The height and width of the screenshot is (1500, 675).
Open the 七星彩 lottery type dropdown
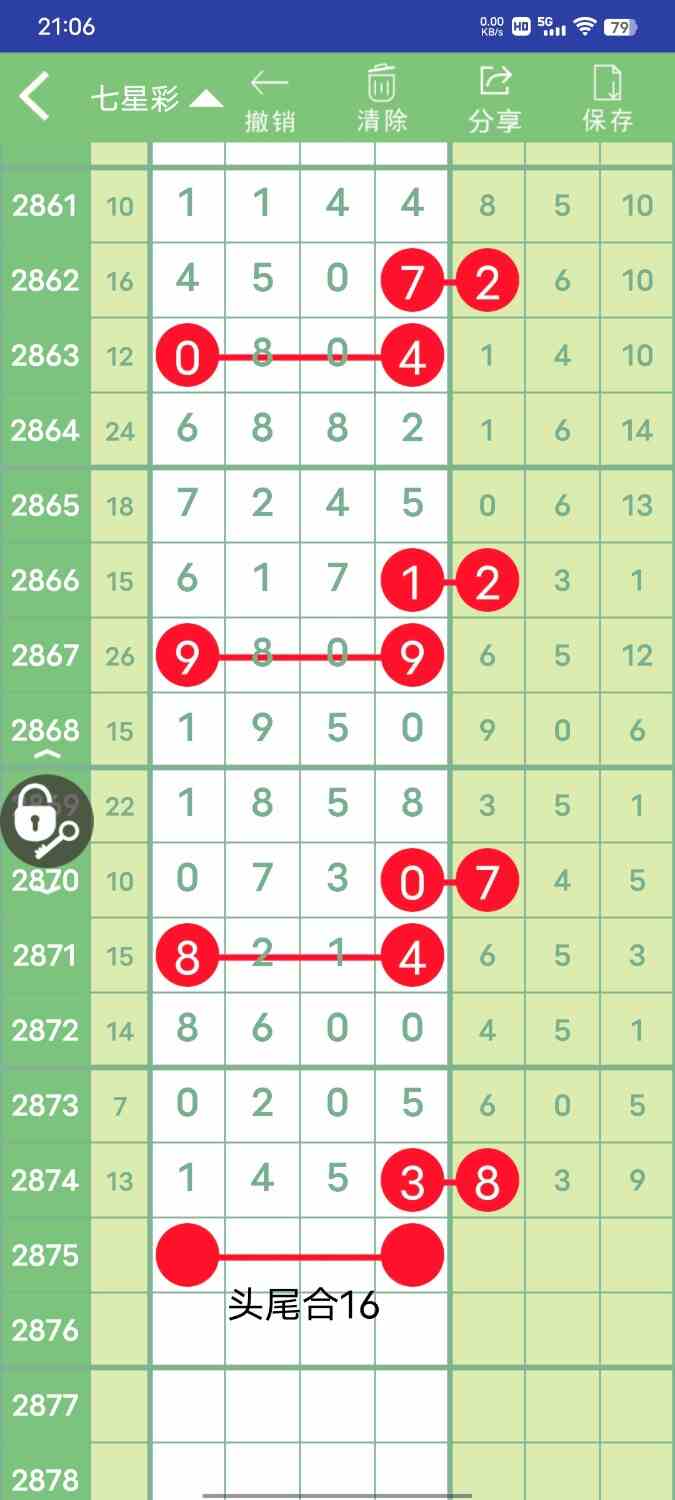click(157, 99)
